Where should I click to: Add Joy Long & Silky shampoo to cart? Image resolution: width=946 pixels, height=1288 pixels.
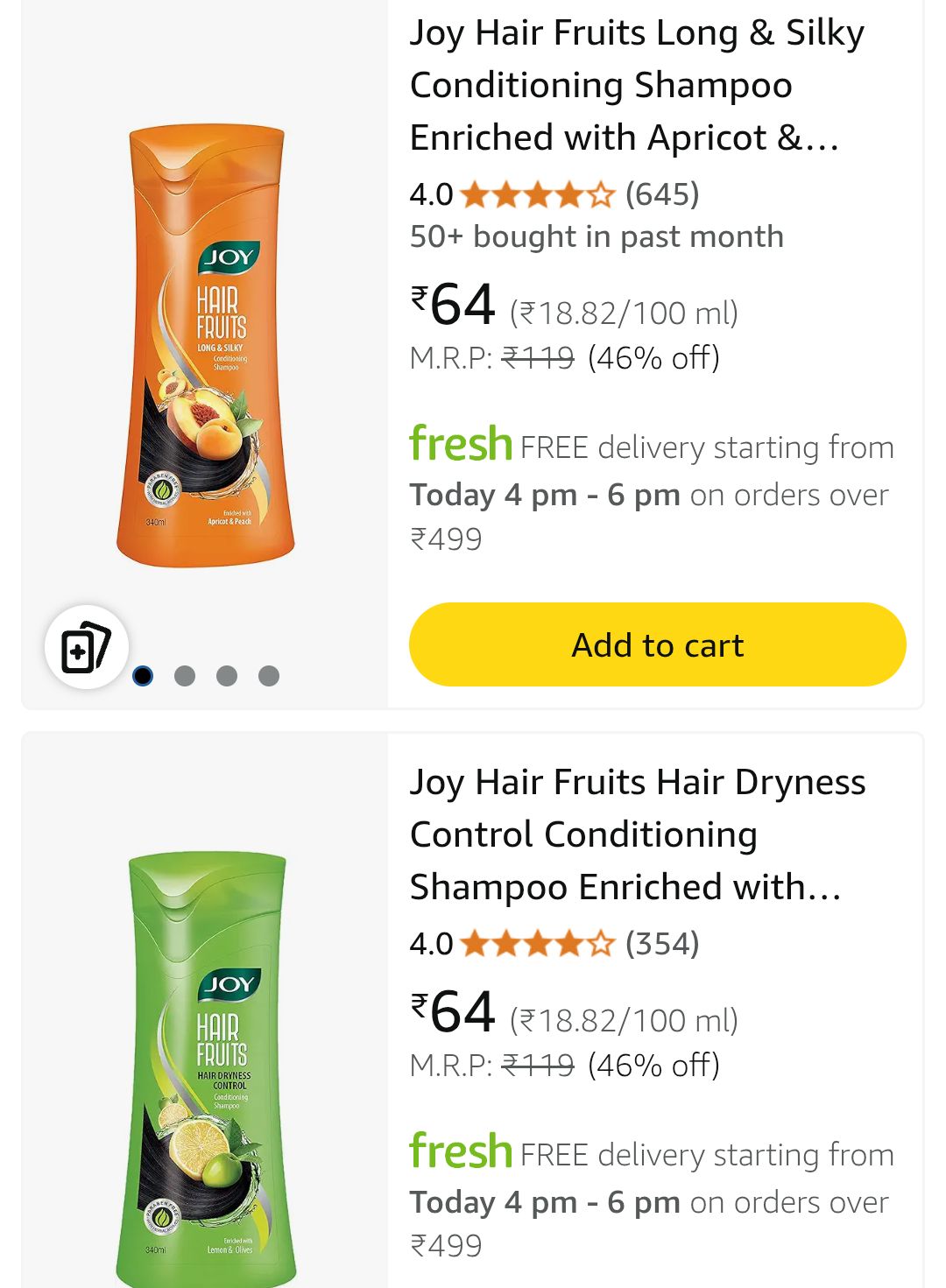(x=657, y=644)
